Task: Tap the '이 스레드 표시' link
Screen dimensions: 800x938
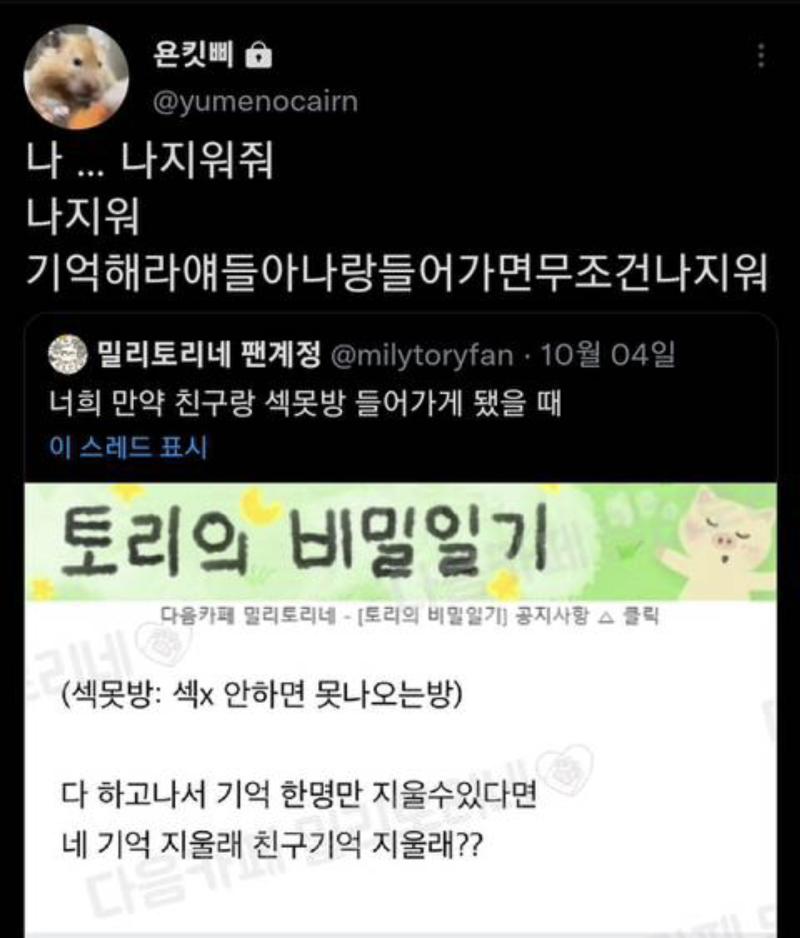Action: click(128, 446)
